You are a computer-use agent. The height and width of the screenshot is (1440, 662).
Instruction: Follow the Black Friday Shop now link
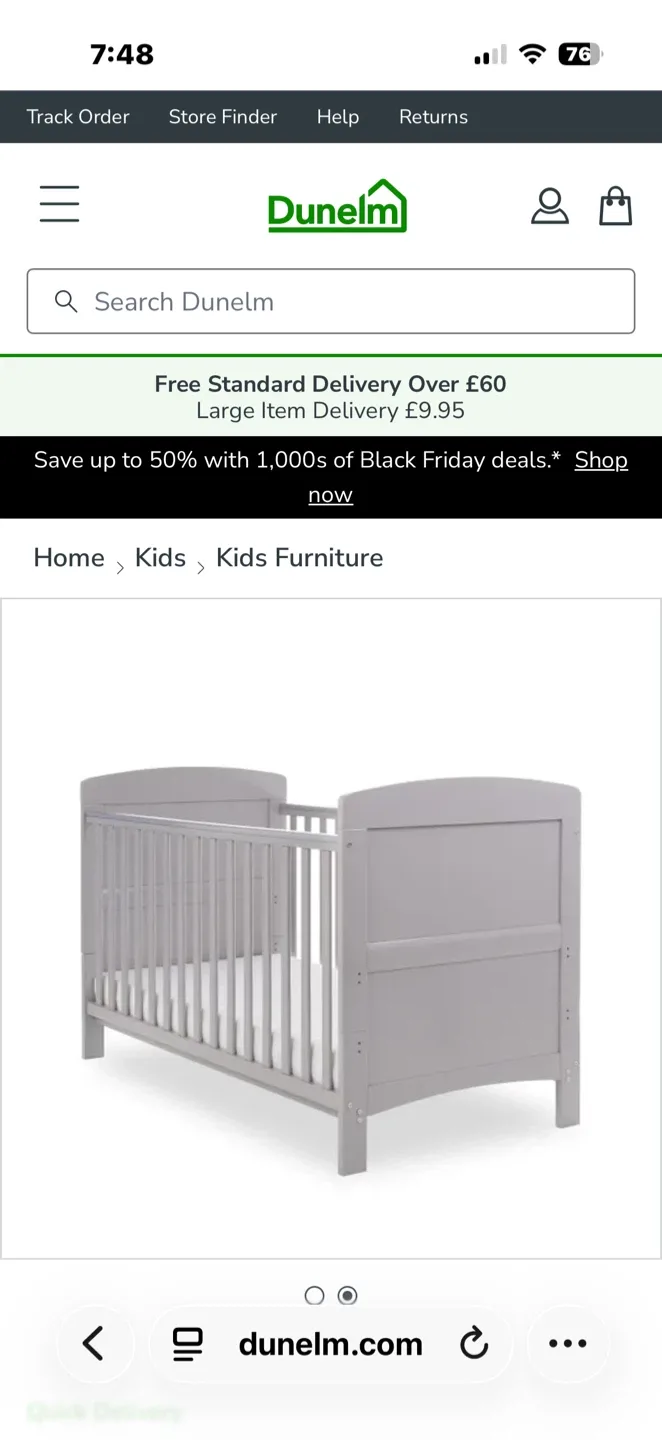click(600, 461)
